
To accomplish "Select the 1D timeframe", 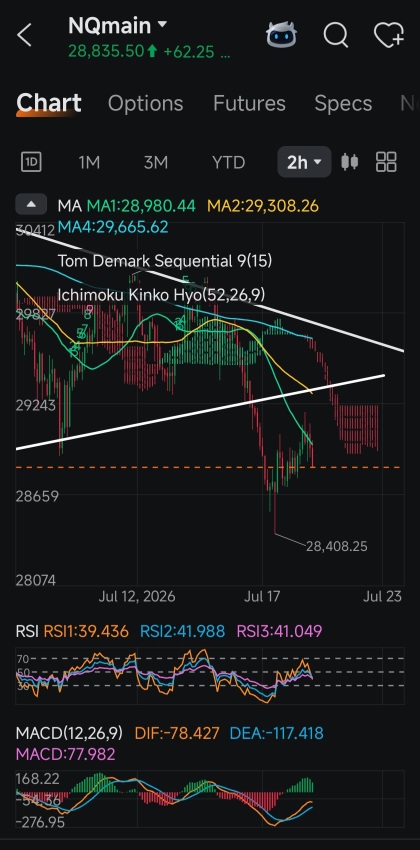I will [x=31, y=162].
